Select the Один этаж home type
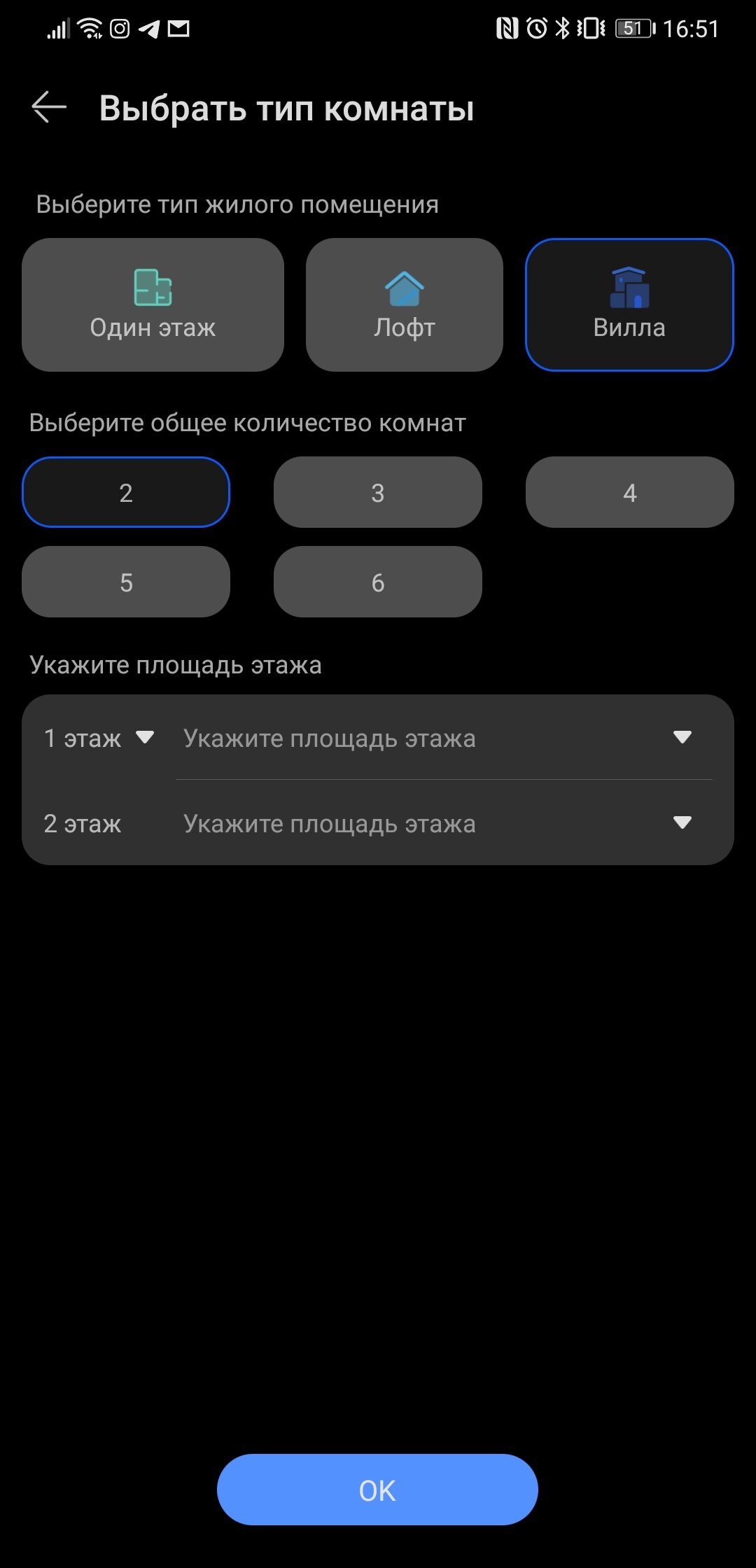 pyautogui.click(x=153, y=304)
